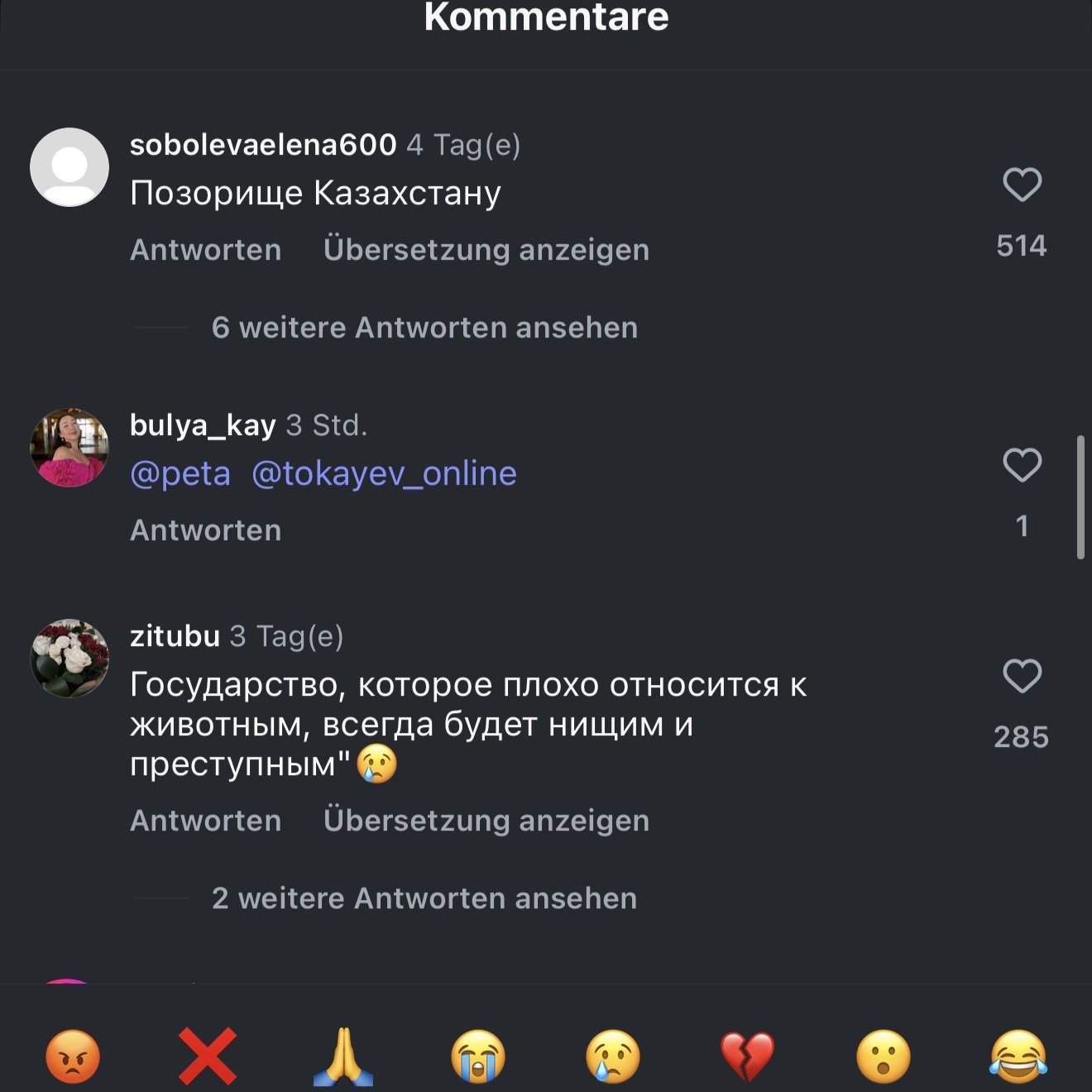
Task: Insert the folded hands emoji
Action: tap(343, 1056)
